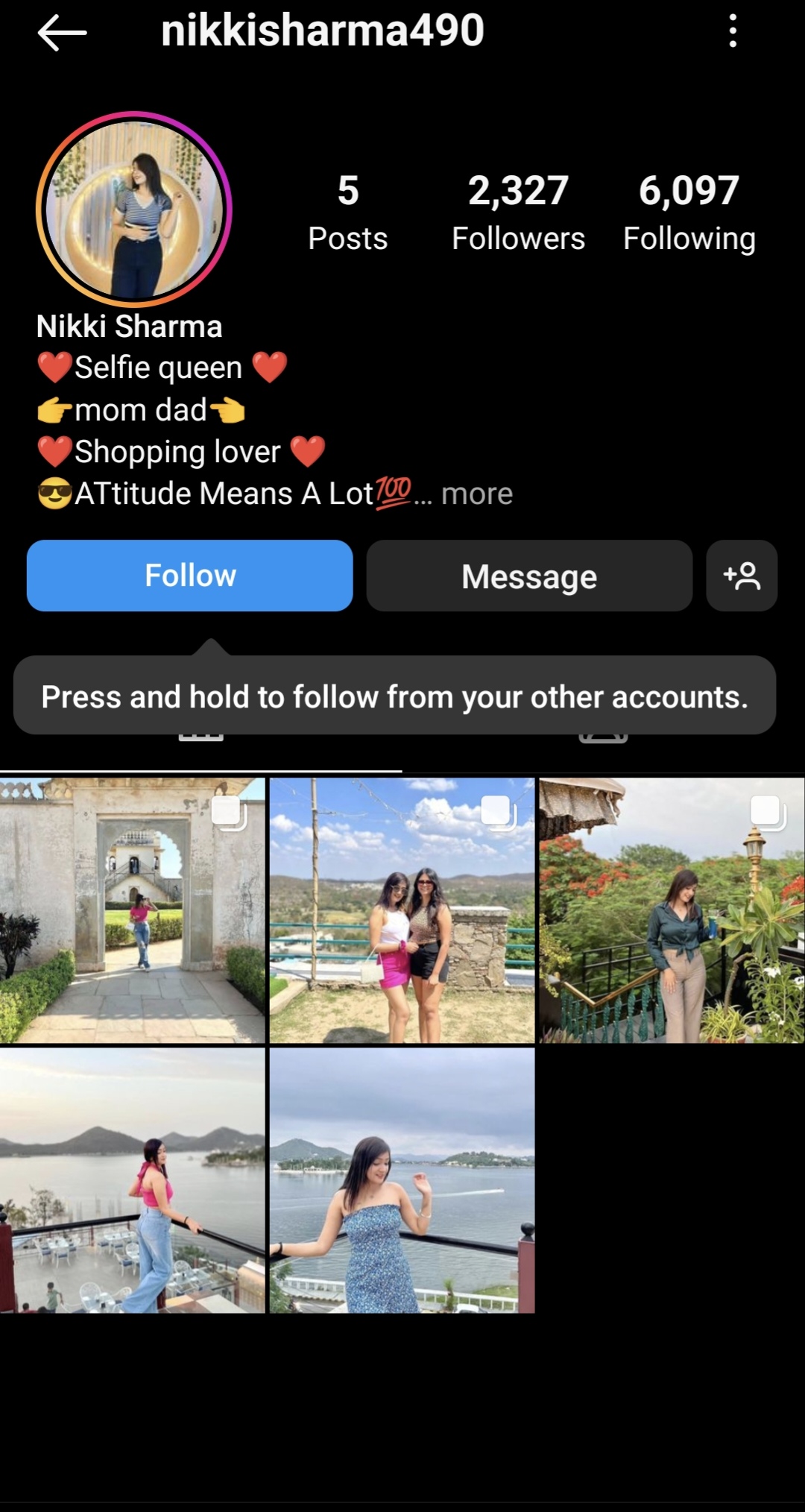Image resolution: width=805 pixels, height=1512 pixels.
Task: Open the post with the green shirt
Action: tap(672, 910)
